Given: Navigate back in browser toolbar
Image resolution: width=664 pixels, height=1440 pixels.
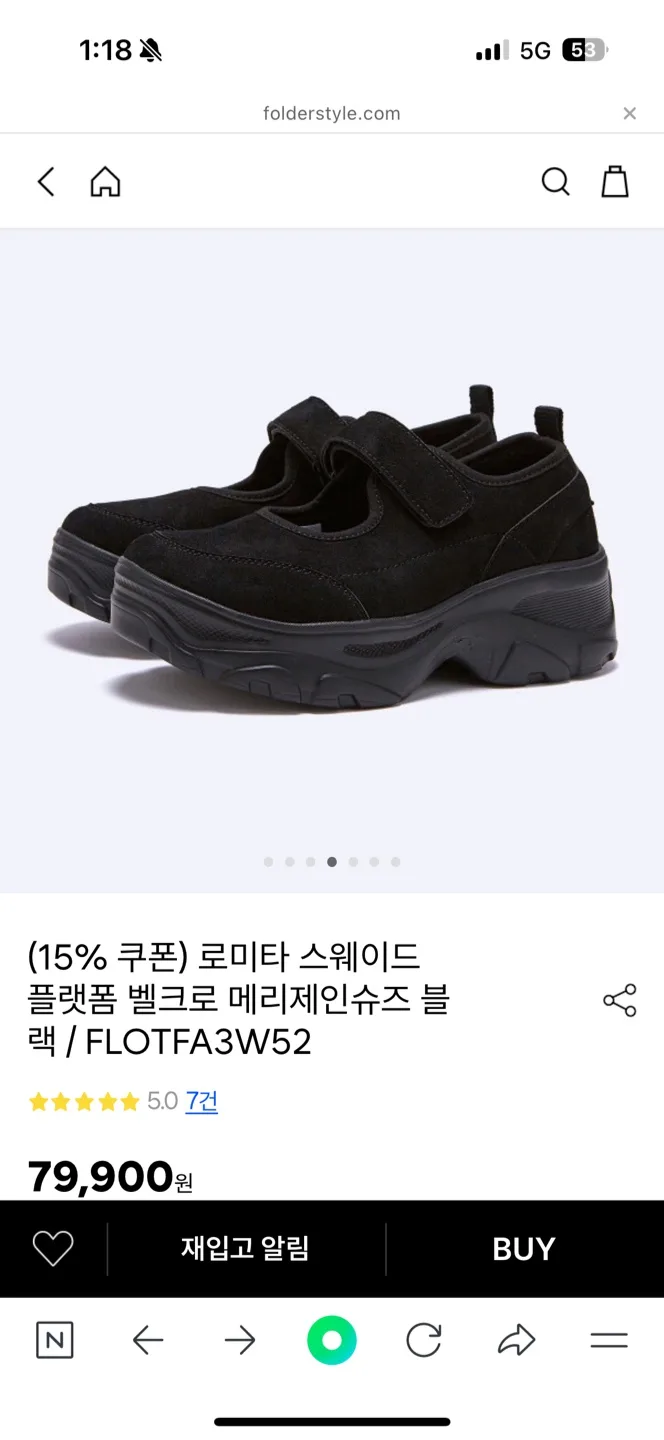Looking at the screenshot, I should 148,1340.
